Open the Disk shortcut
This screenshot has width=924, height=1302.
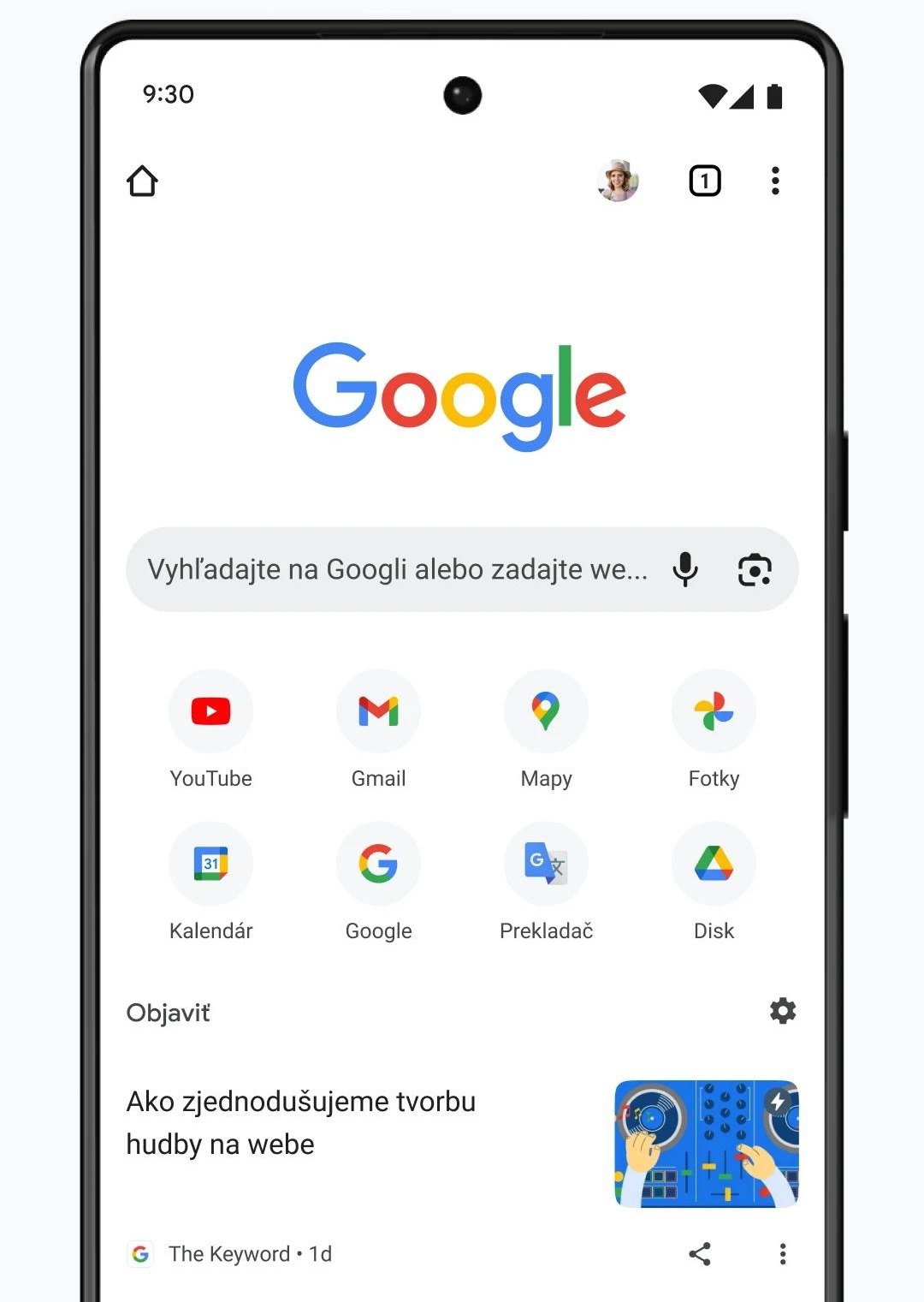(x=714, y=865)
